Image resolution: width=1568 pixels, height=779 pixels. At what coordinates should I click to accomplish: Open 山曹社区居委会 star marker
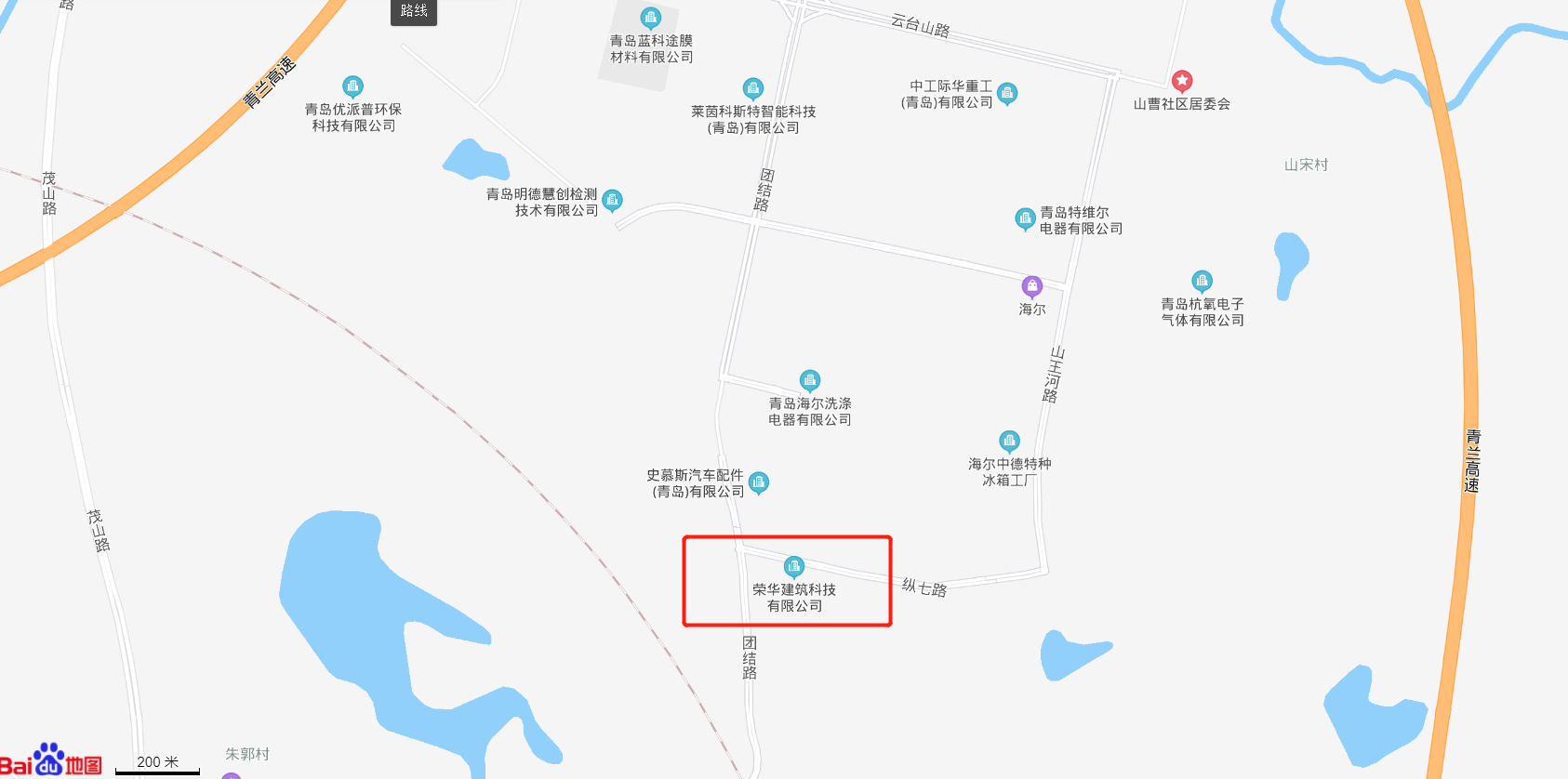coord(1181,81)
